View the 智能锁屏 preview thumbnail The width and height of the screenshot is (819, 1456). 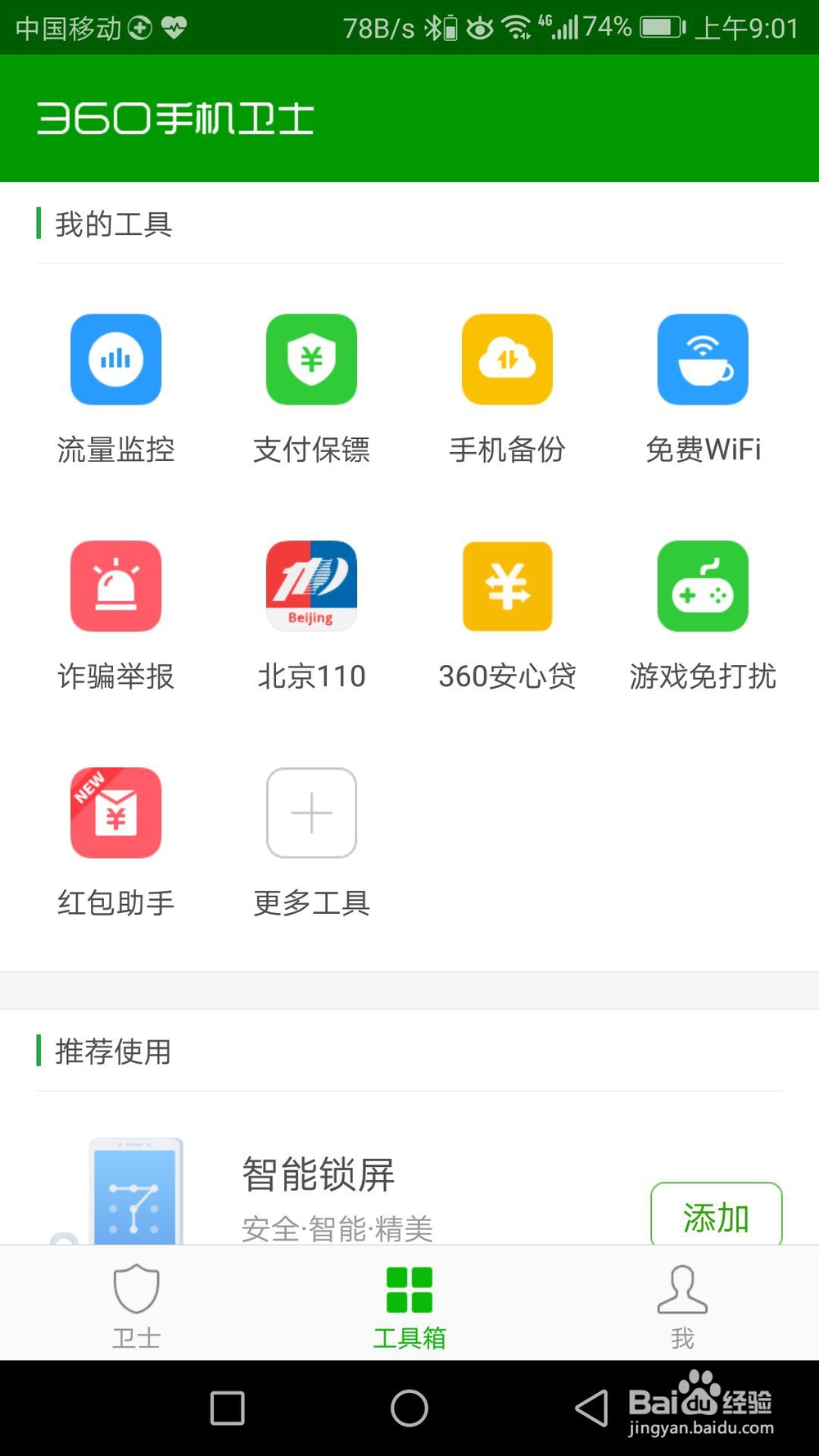click(136, 1191)
